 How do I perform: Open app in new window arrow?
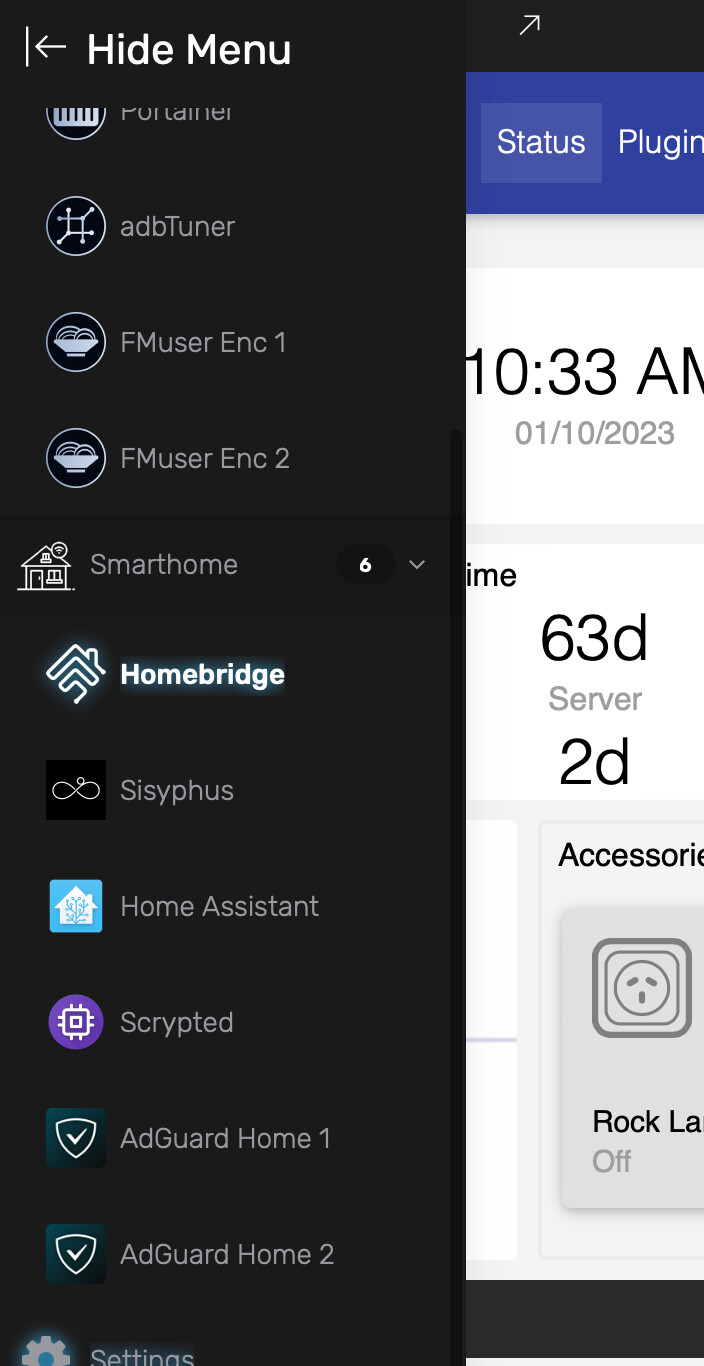[529, 25]
